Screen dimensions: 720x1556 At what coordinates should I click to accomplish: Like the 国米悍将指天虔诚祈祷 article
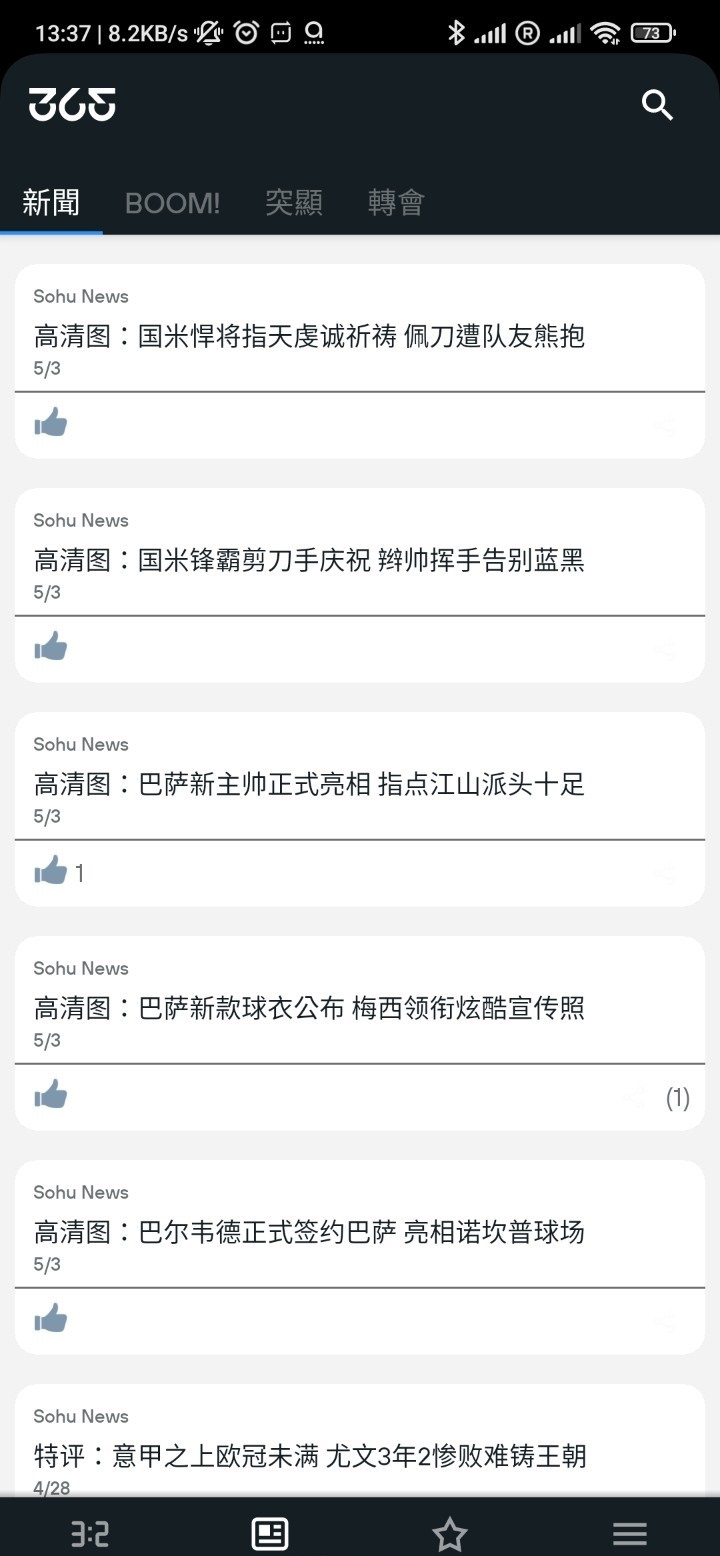coord(50,424)
